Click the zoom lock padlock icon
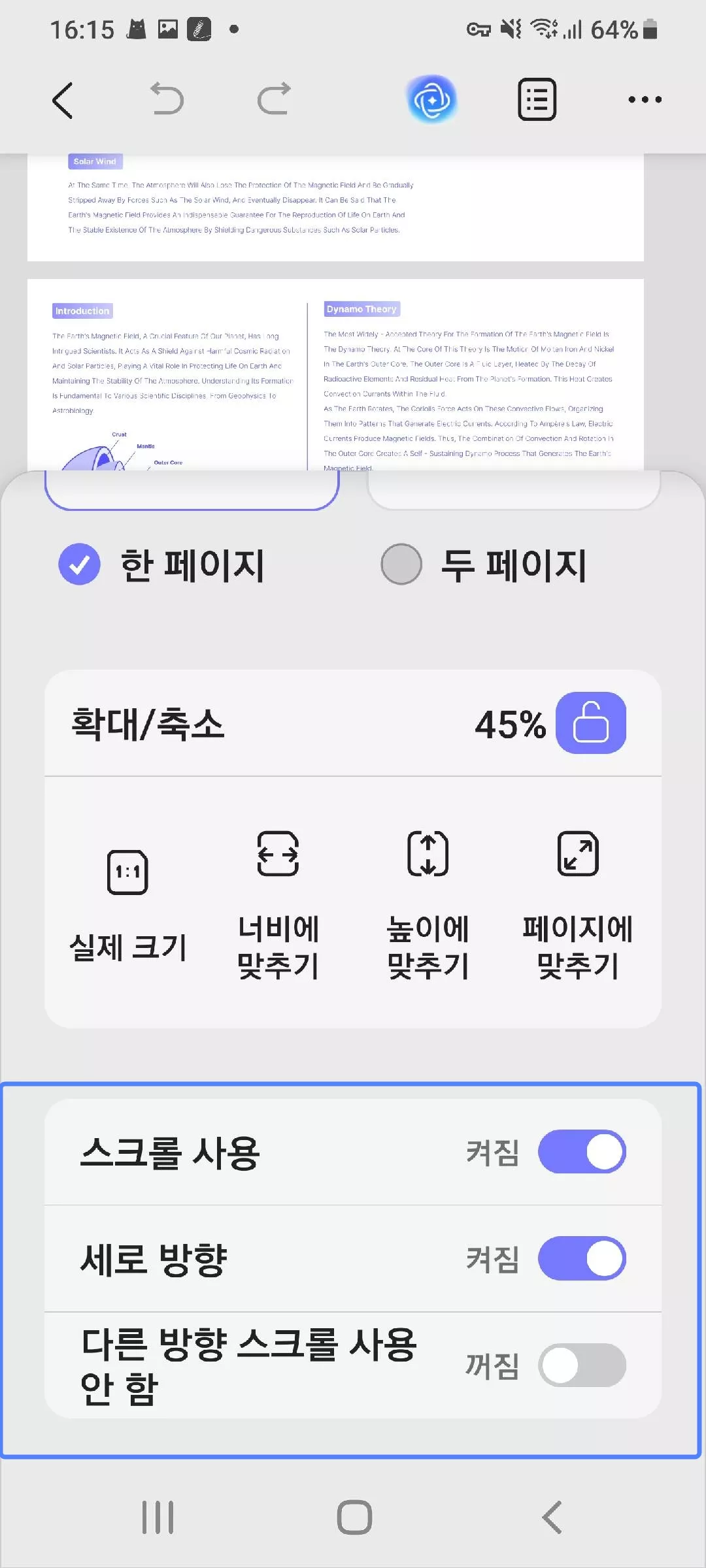This screenshot has height=1568, width=706. point(590,724)
